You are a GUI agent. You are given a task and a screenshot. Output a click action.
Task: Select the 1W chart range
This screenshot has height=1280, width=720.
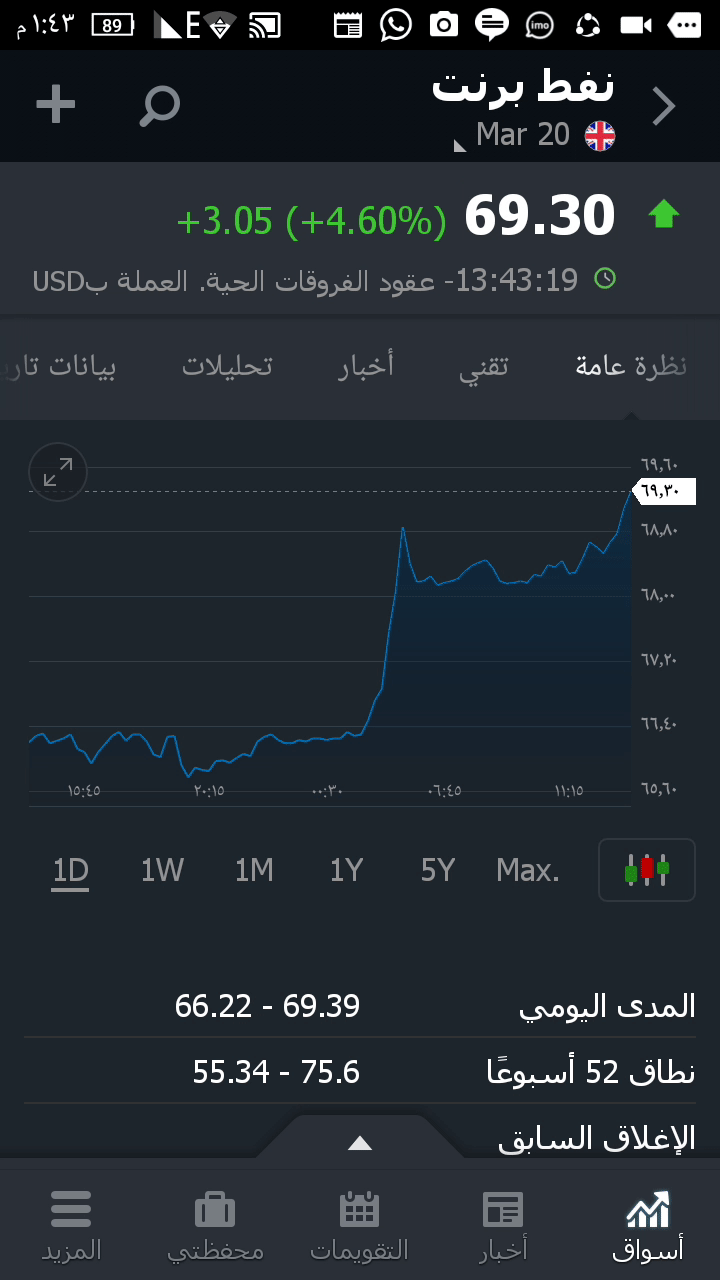coord(162,871)
